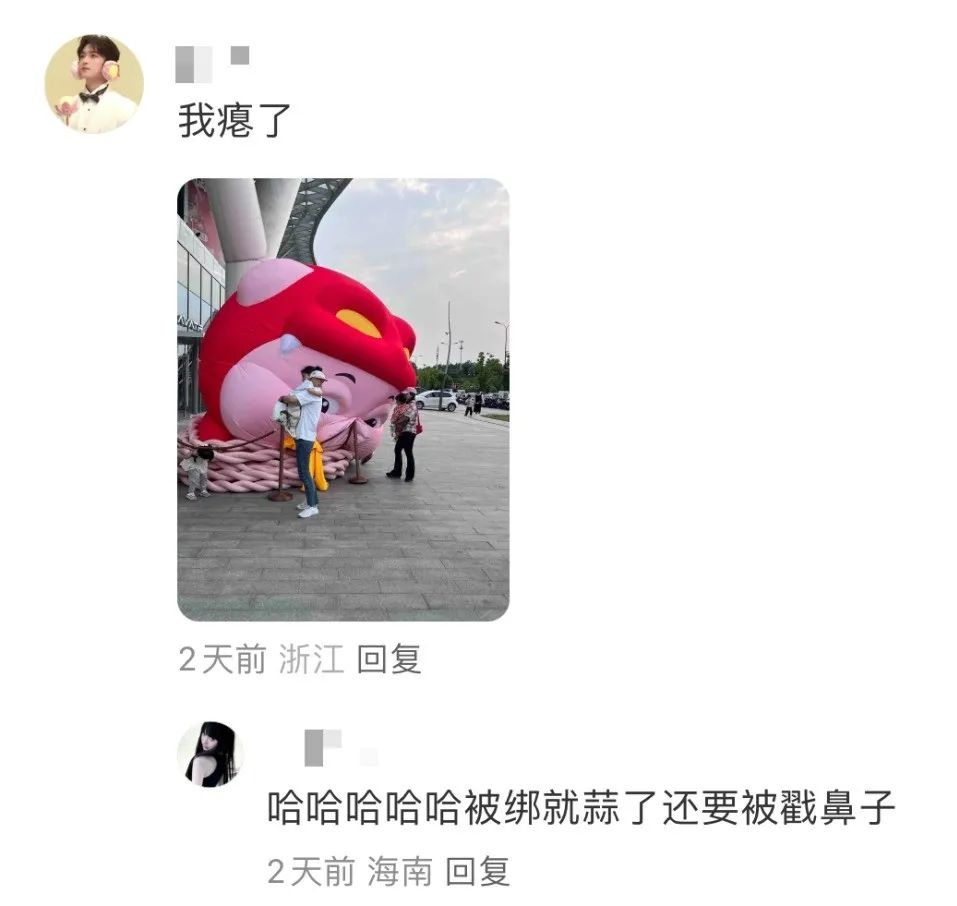957x906 pixels.
Task: Open the photo attached to the 我瘪了 comment
Action: (343, 399)
